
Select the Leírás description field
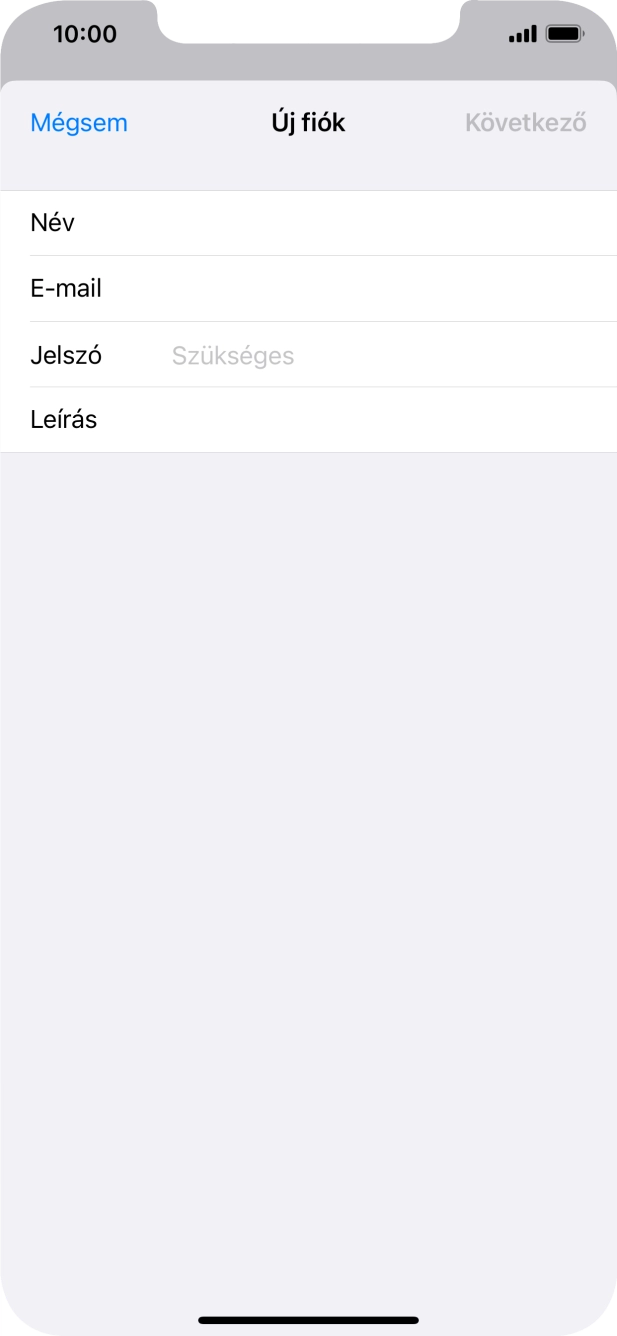pos(380,419)
